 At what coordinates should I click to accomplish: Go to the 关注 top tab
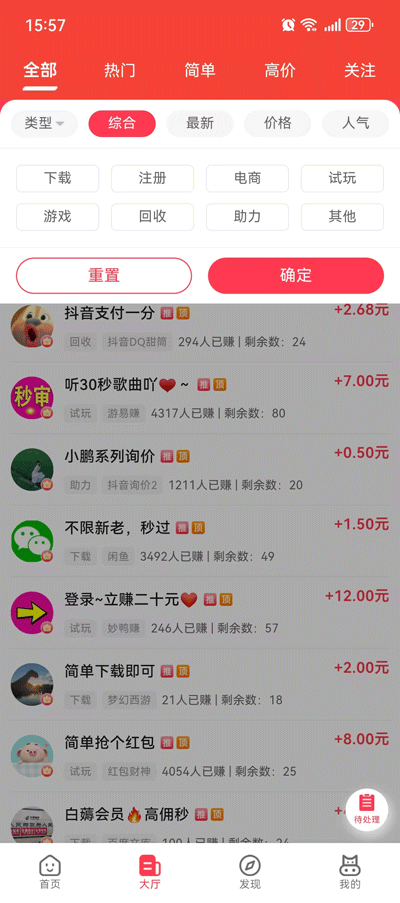(x=360, y=71)
